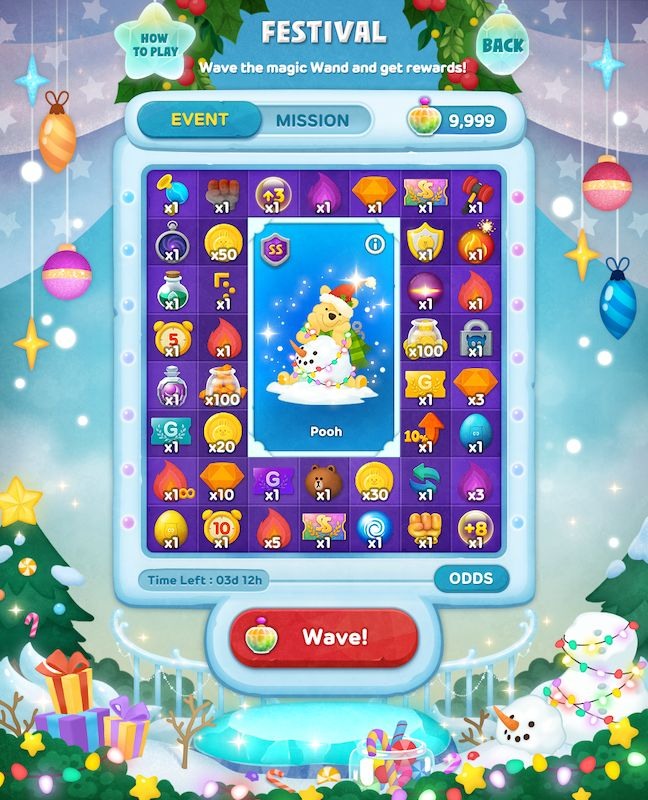View the reward odds
The height and width of the screenshot is (800, 648).
(470, 578)
